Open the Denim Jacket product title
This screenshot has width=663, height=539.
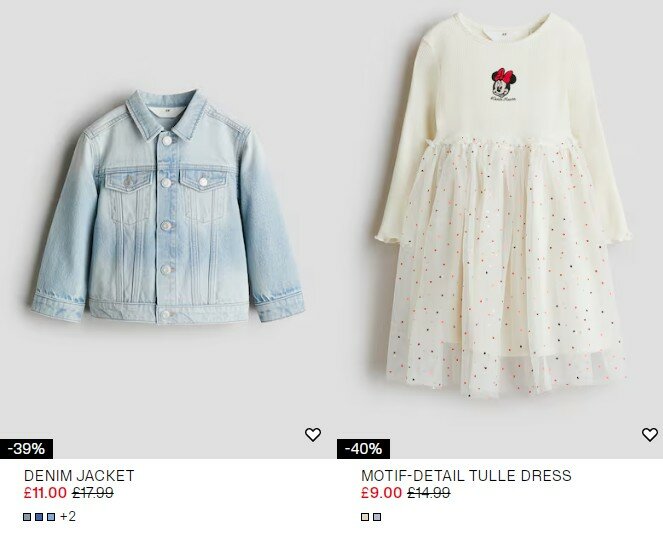click(79, 476)
